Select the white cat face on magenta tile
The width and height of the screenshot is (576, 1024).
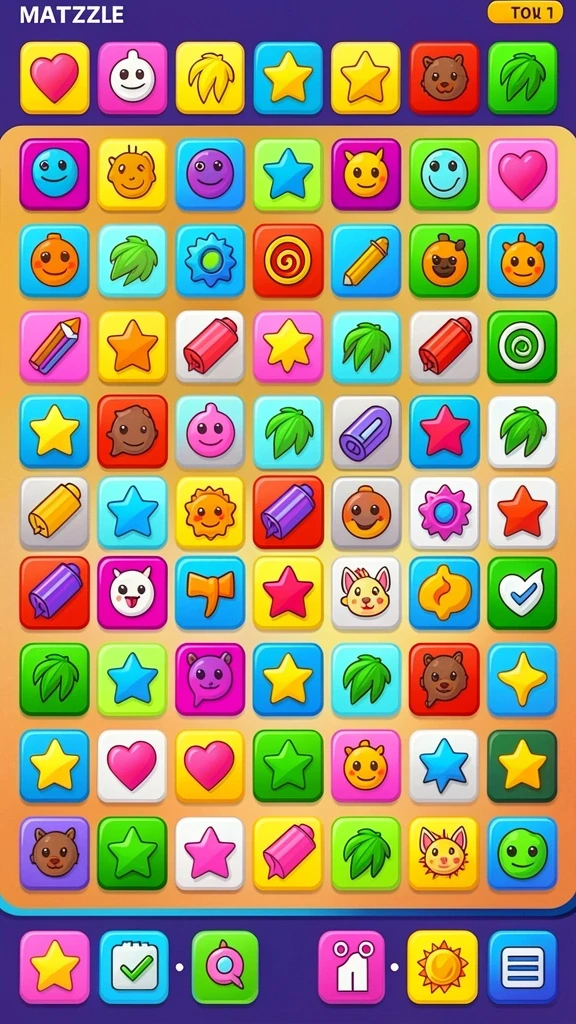pos(132,592)
